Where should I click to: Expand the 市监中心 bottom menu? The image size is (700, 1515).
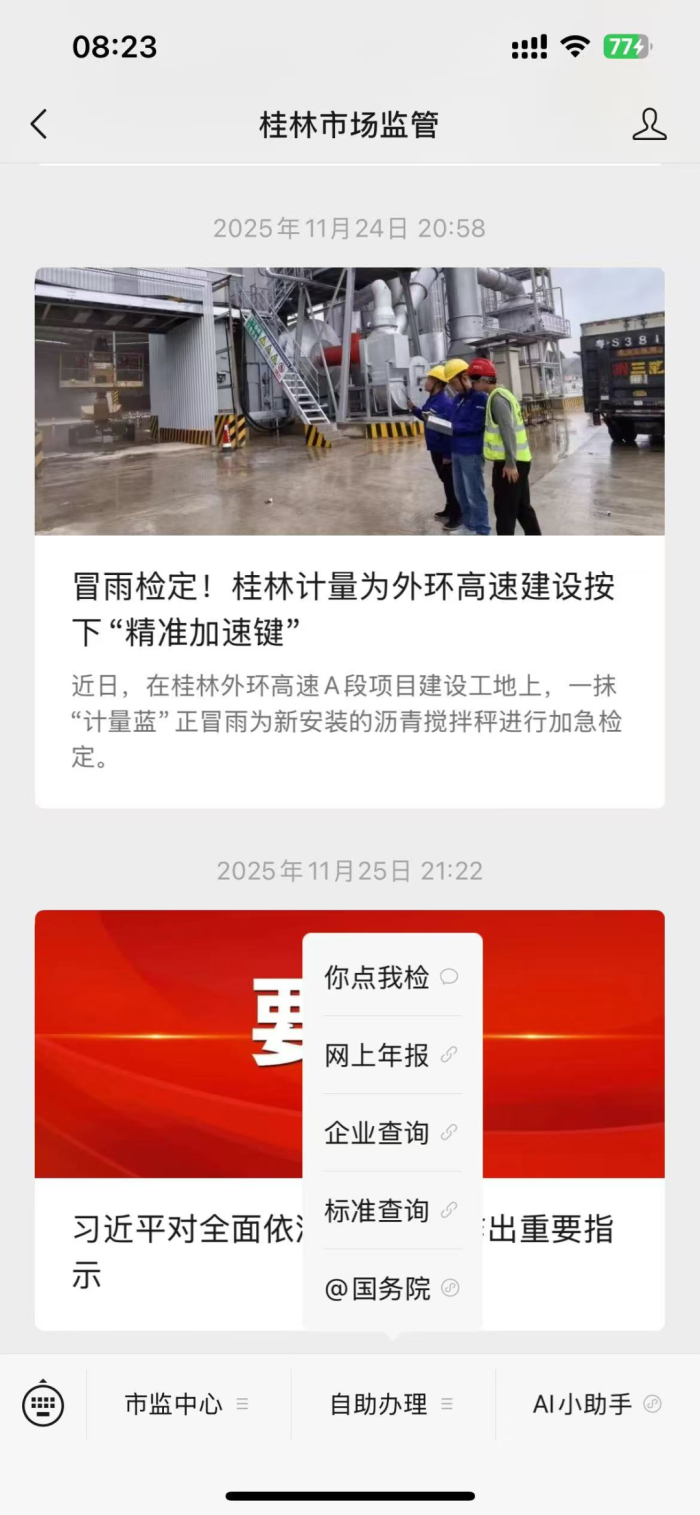pos(187,1404)
